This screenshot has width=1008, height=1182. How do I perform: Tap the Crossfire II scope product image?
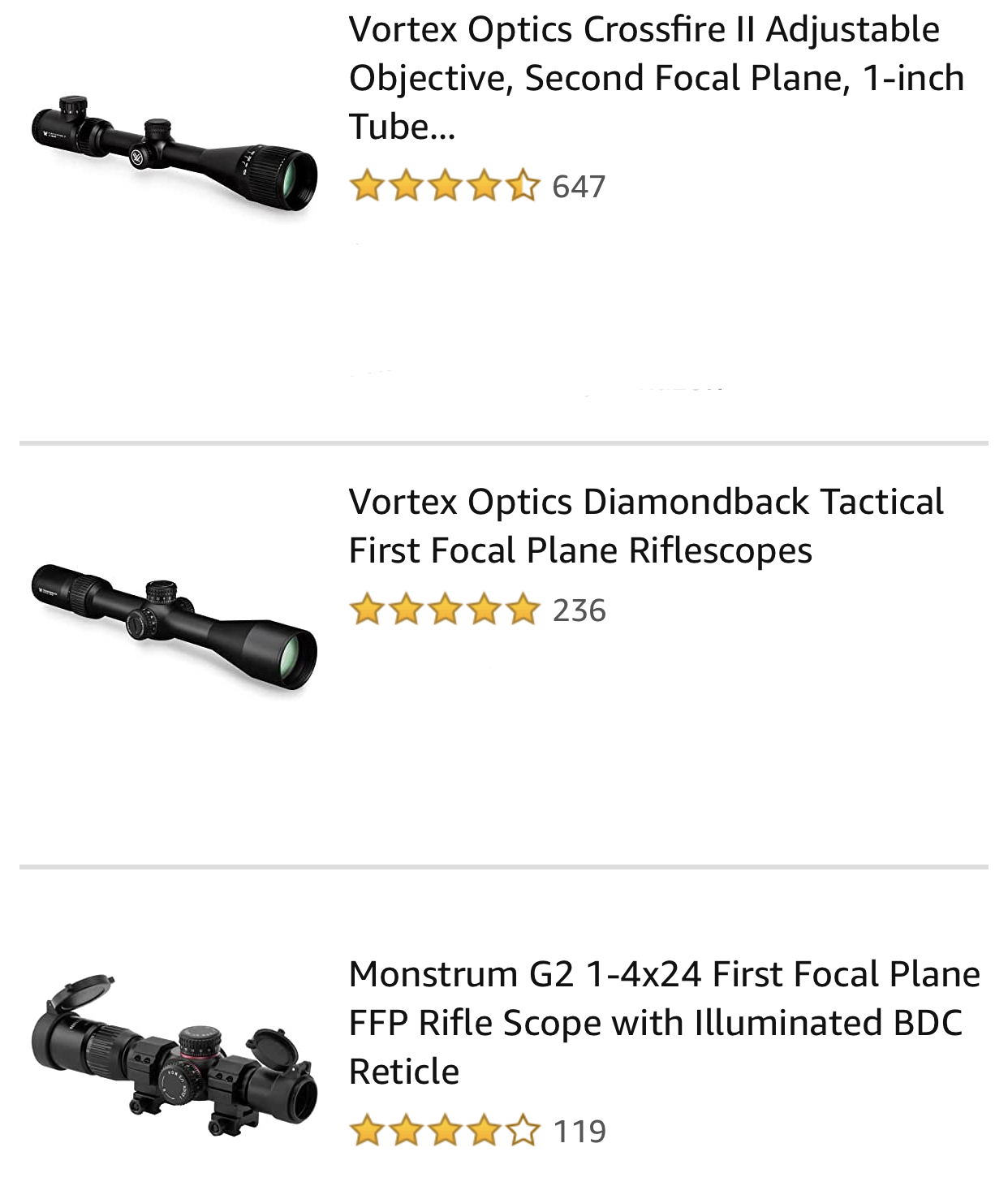coord(174,154)
